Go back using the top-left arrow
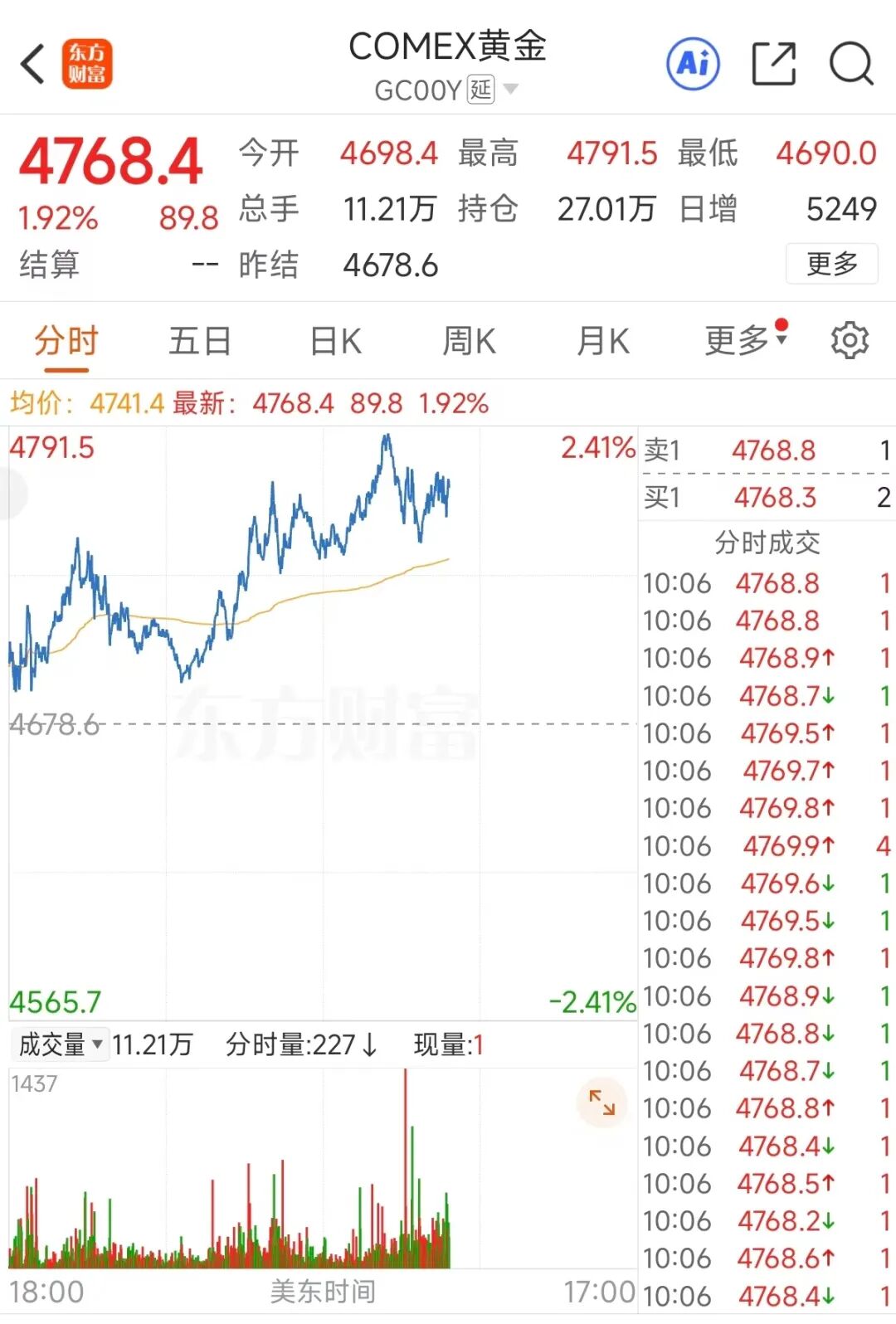The width and height of the screenshot is (896, 1324). click(x=33, y=65)
